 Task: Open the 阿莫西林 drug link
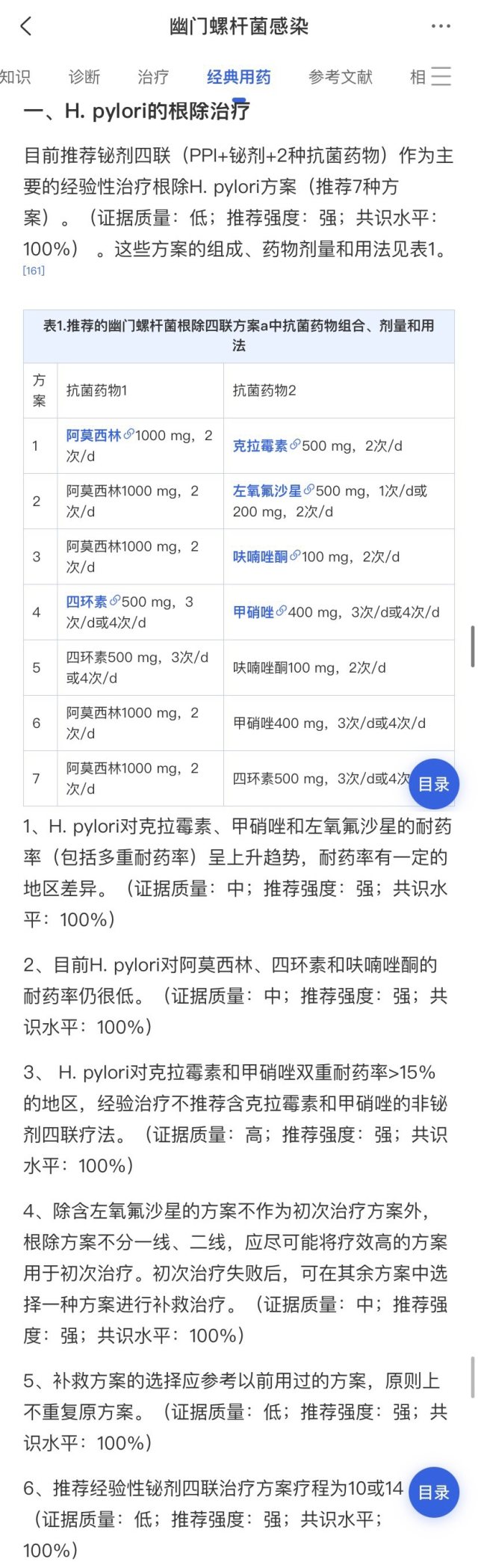[94, 435]
